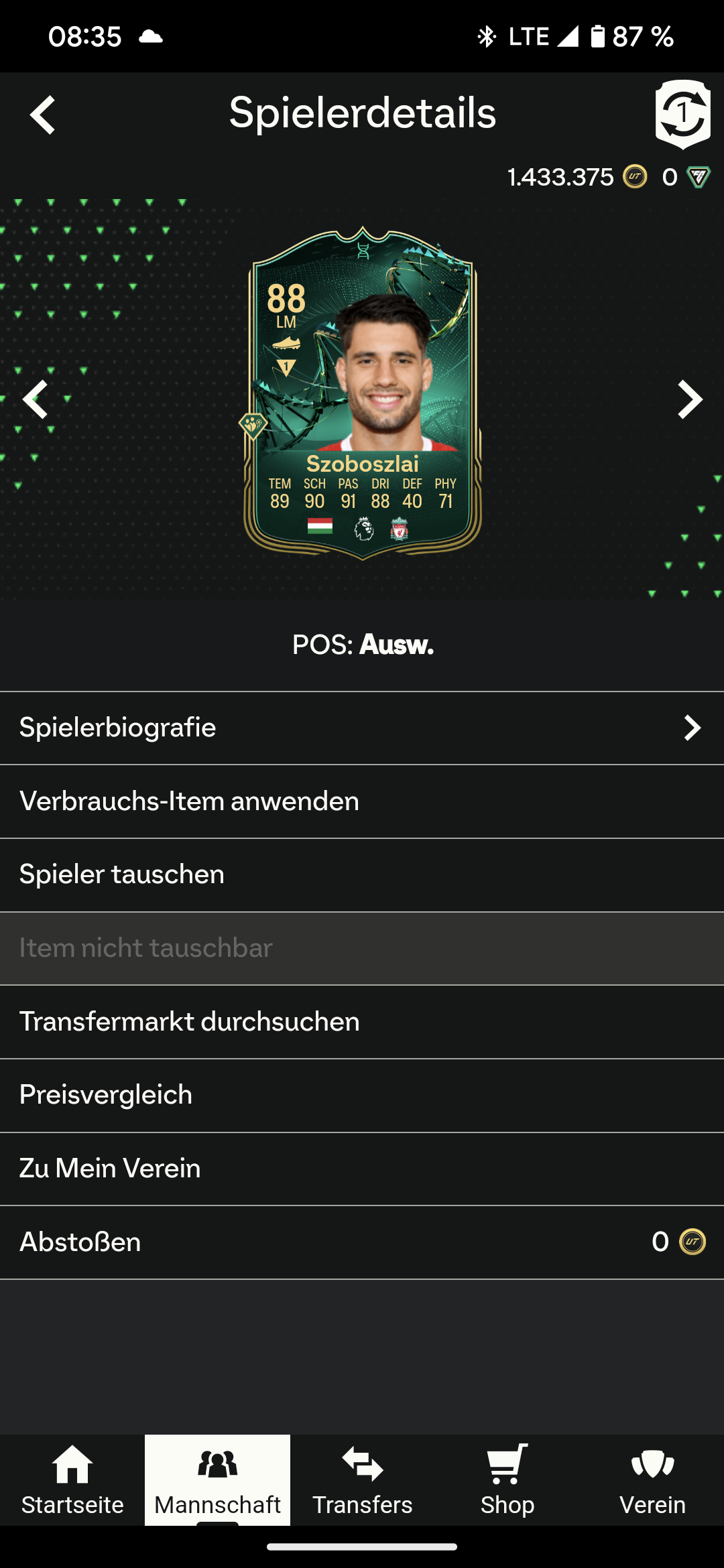Viewport: 724px width, 1568px height.
Task: Switch to the Startseite tab
Action: tap(72, 1480)
